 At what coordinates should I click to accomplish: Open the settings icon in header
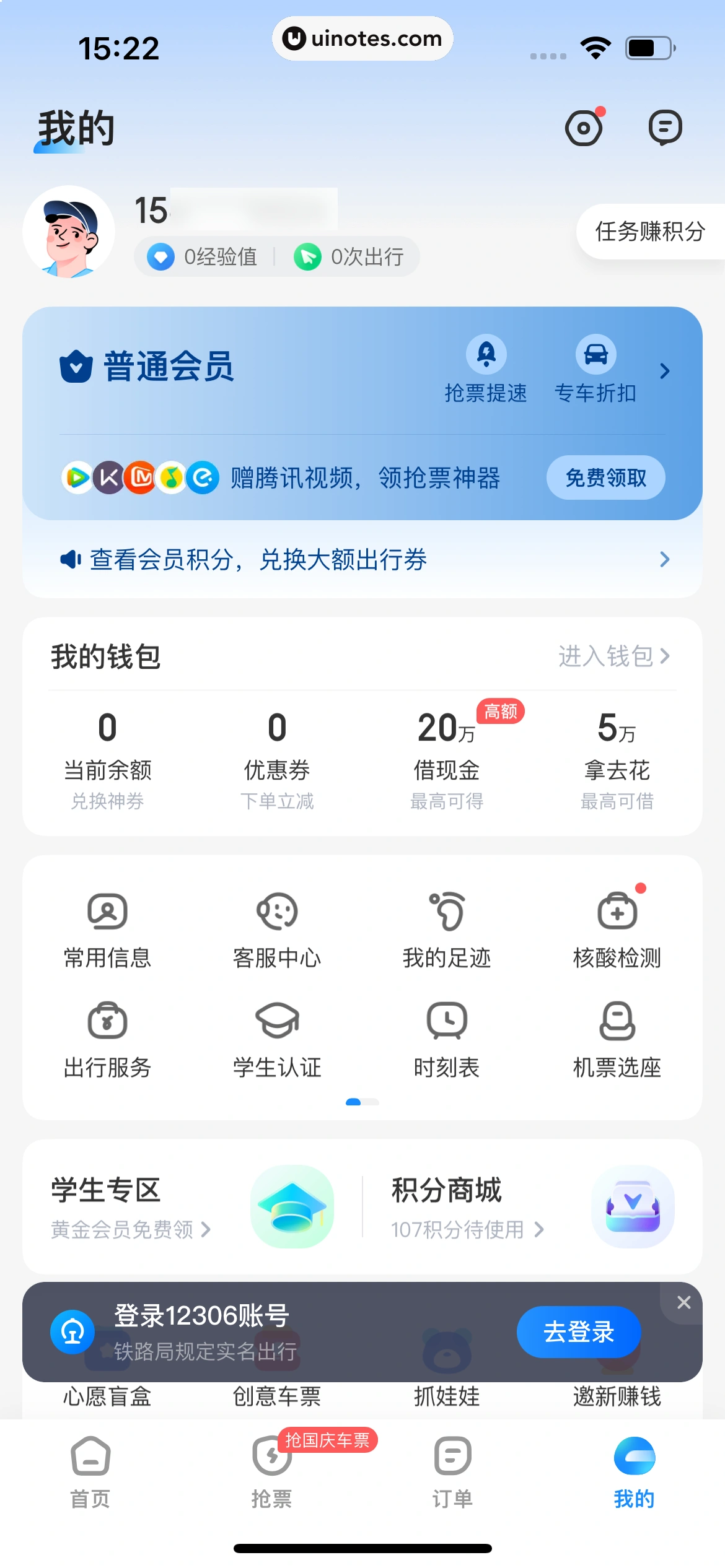(x=584, y=128)
